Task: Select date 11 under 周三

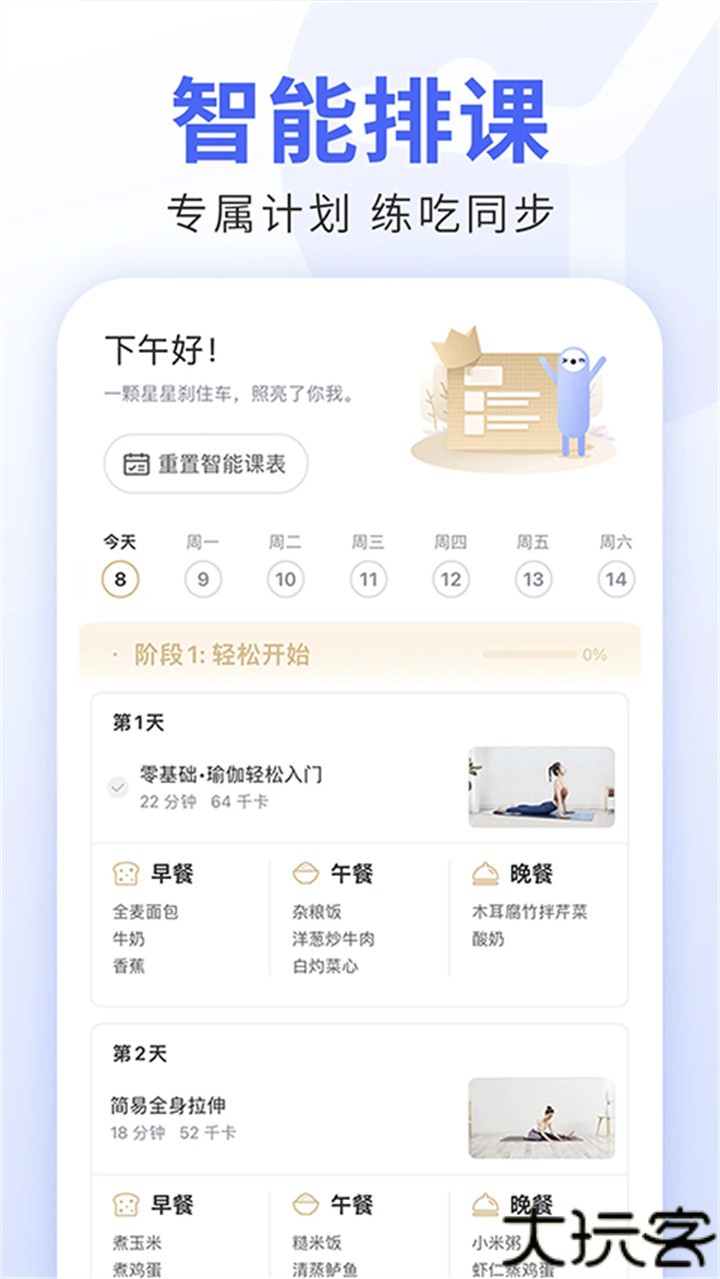Action: (366, 578)
